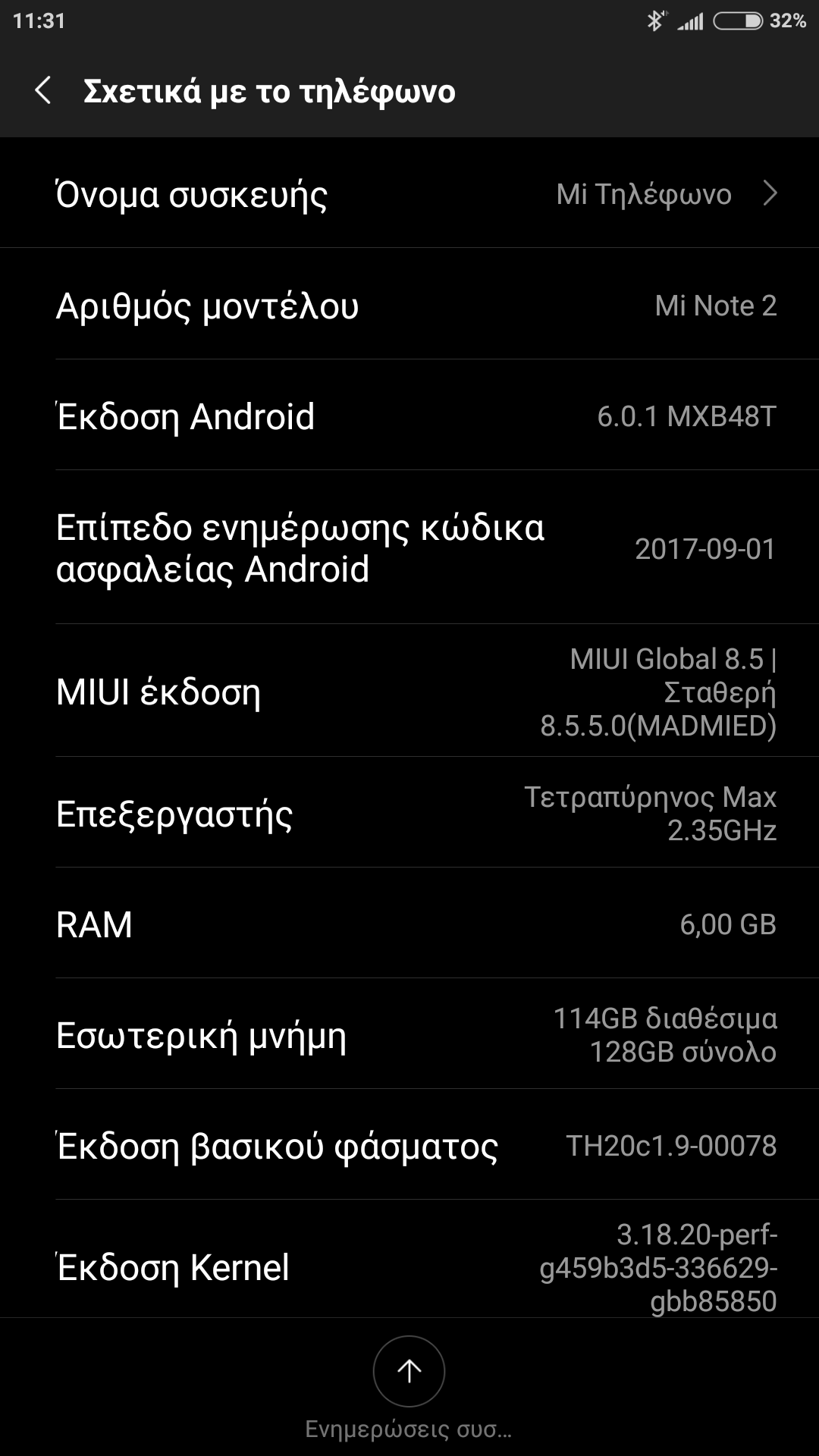
Task: Open the Εσωτερική μνήμη row
Action: 409,1035
